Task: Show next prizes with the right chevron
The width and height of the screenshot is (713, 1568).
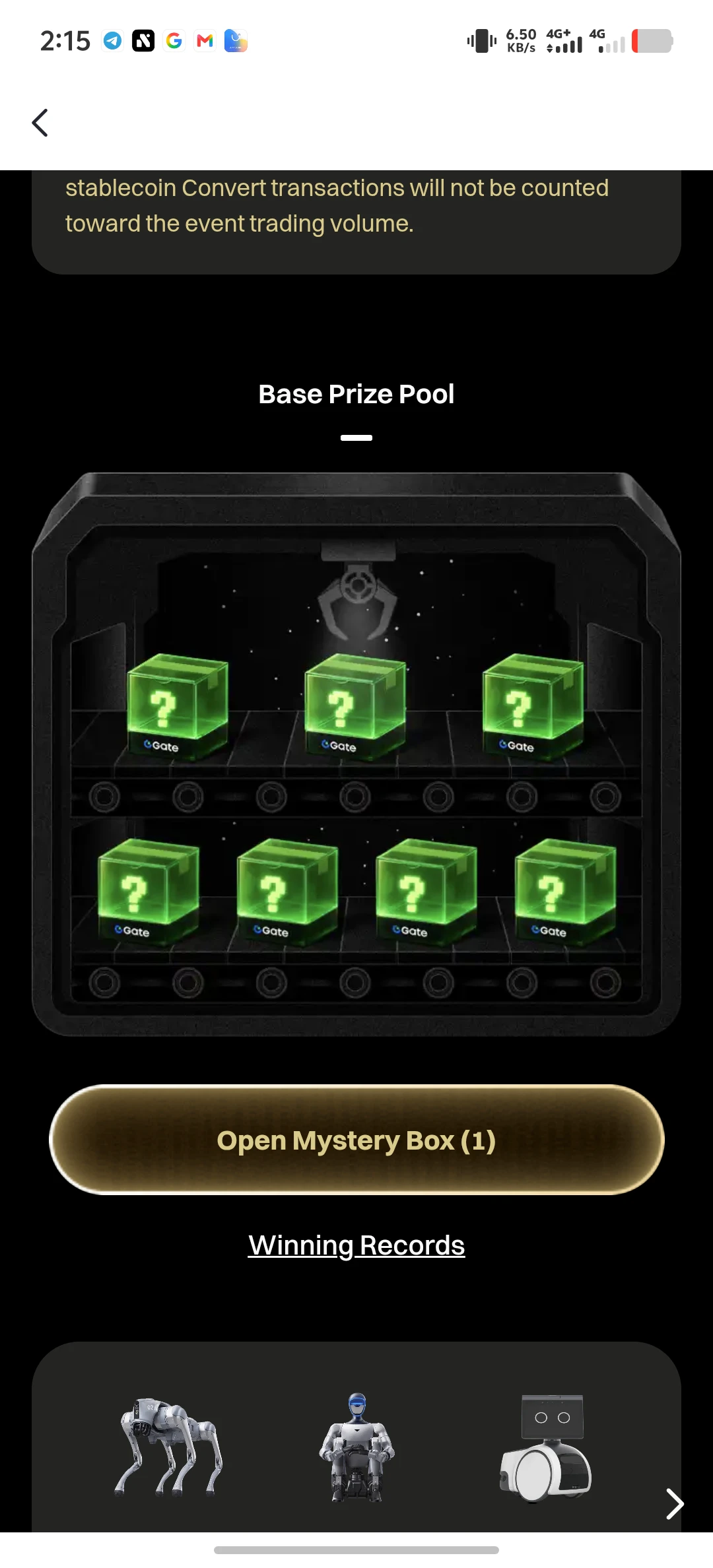Action: (x=674, y=1504)
